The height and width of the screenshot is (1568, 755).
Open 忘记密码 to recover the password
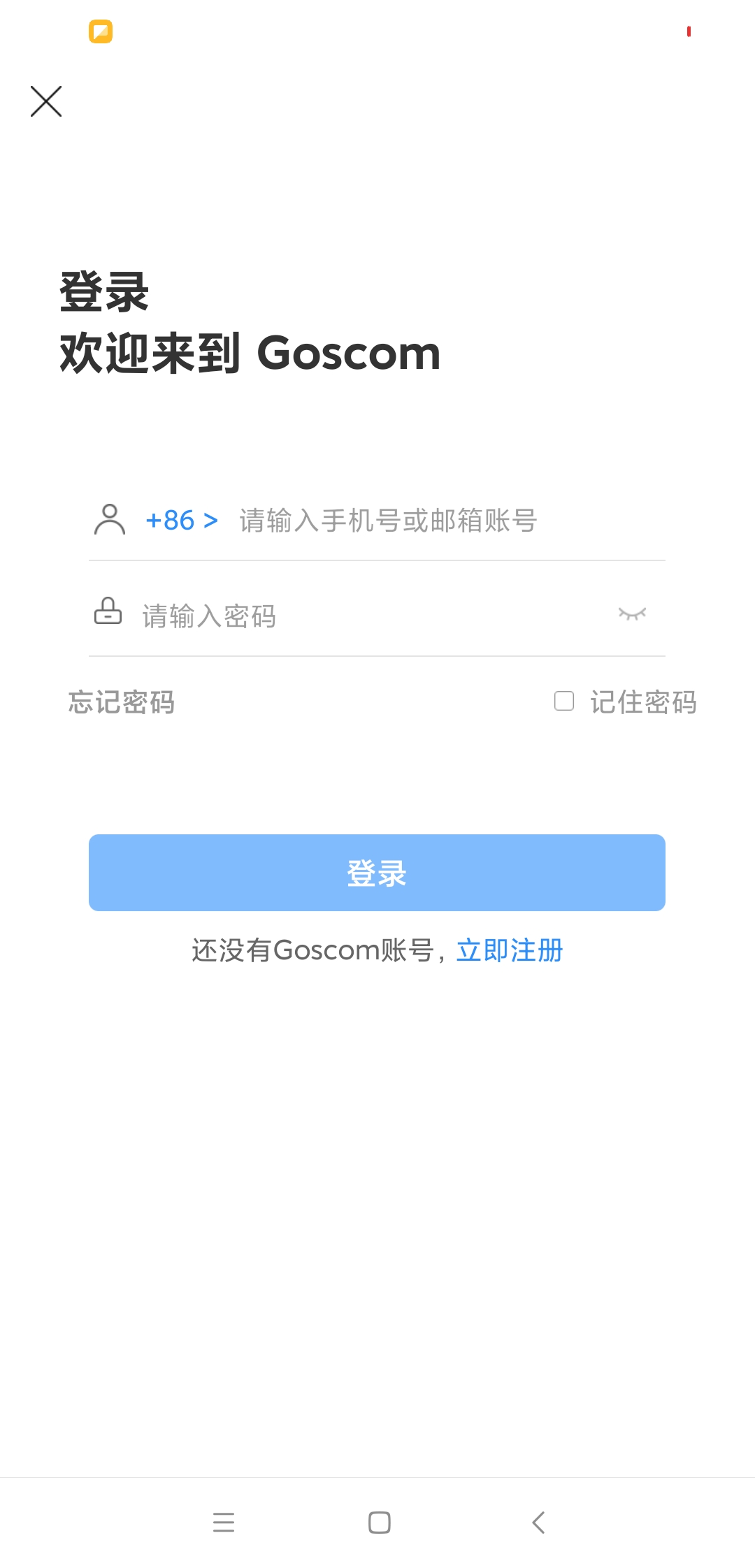tap(122, 702)
